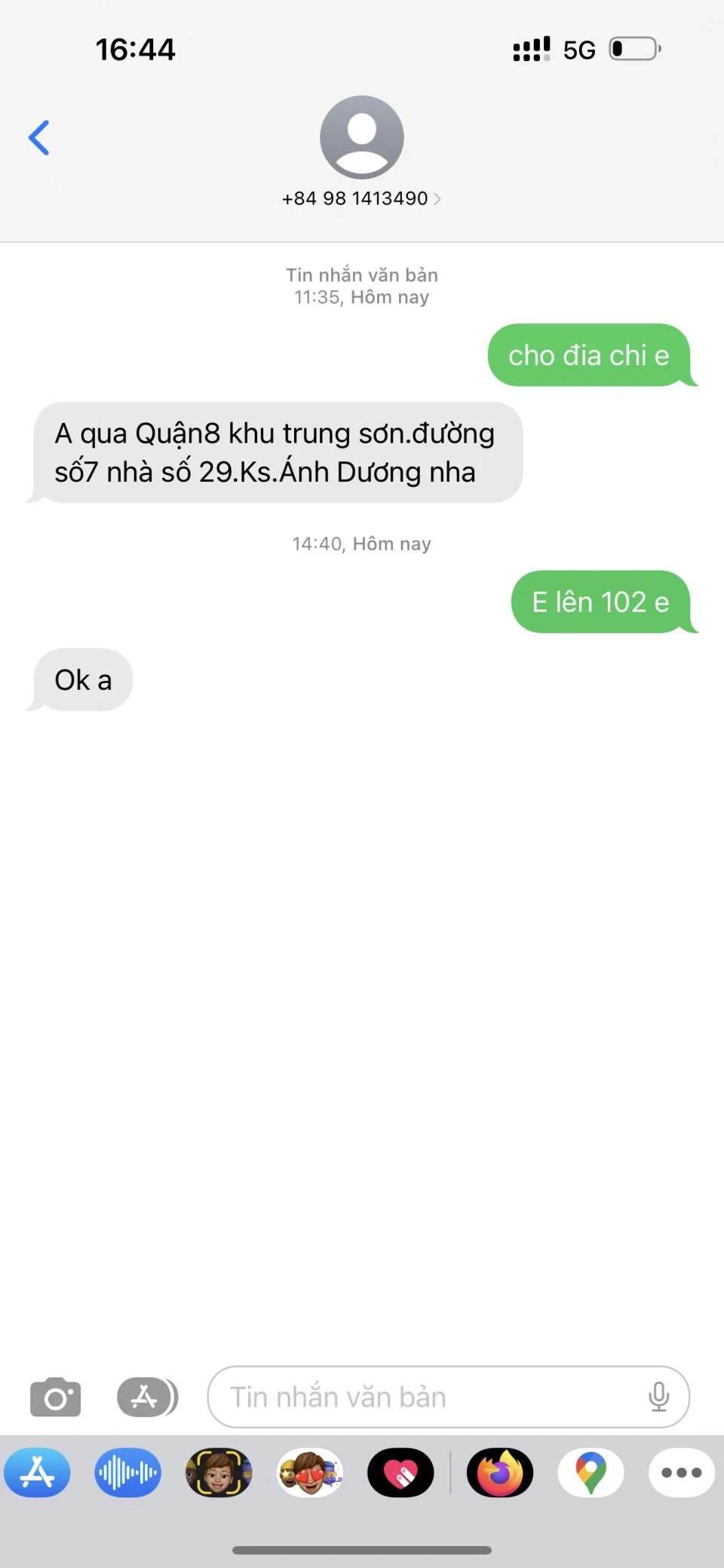Open the App Store iMessage app
The height and width of the screenshot is (1568, 724).
coord(37,1472)
